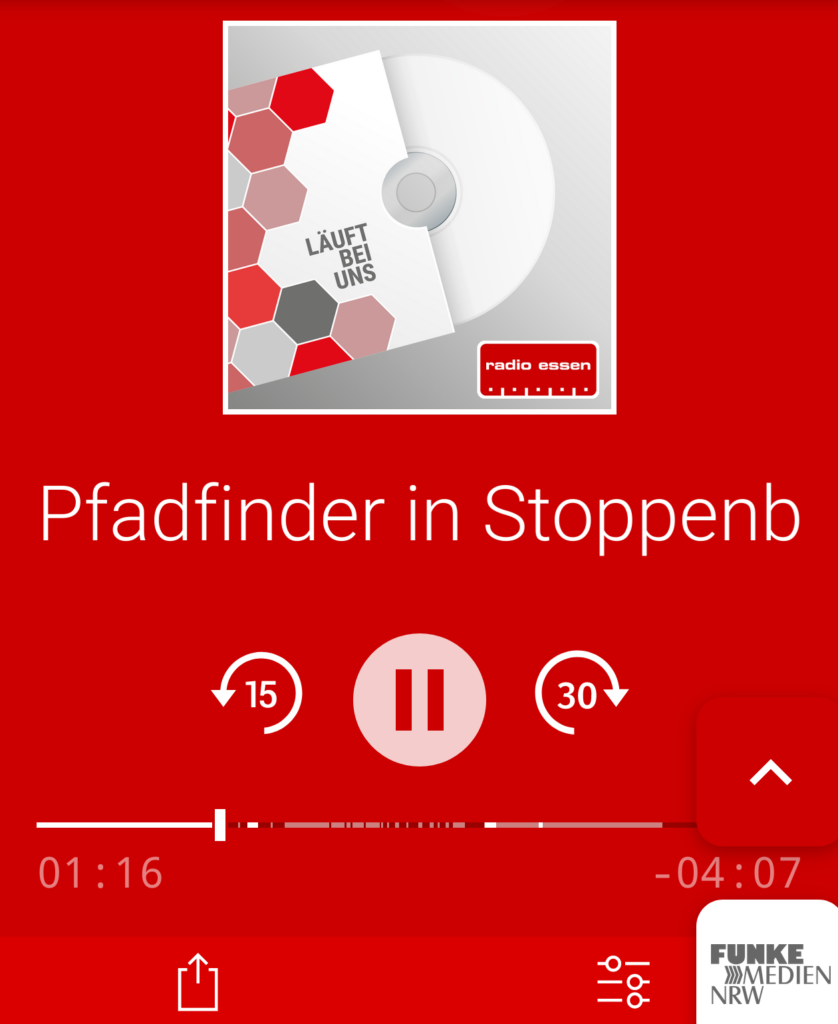Share this podcast episode

coord(197,981)
